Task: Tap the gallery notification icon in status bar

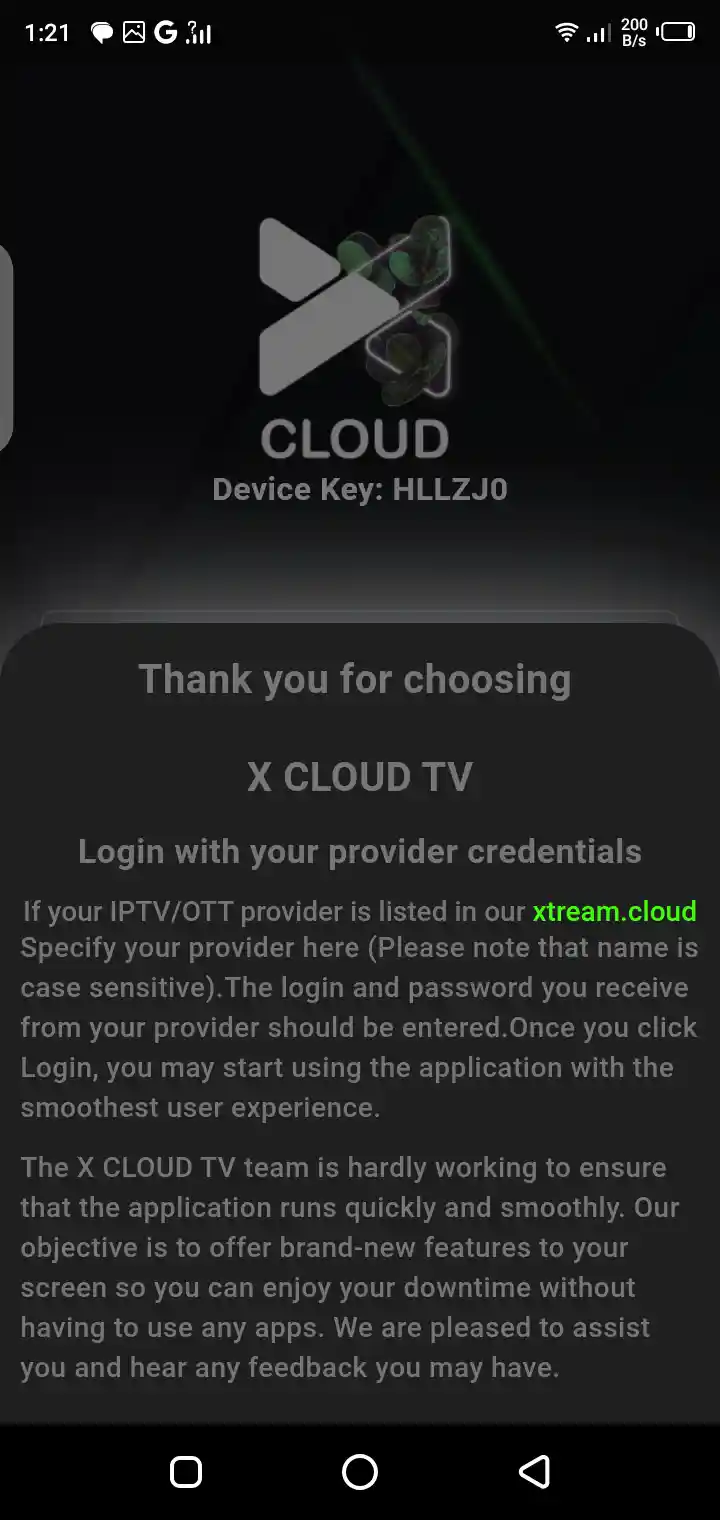Action: pos(133,32)
